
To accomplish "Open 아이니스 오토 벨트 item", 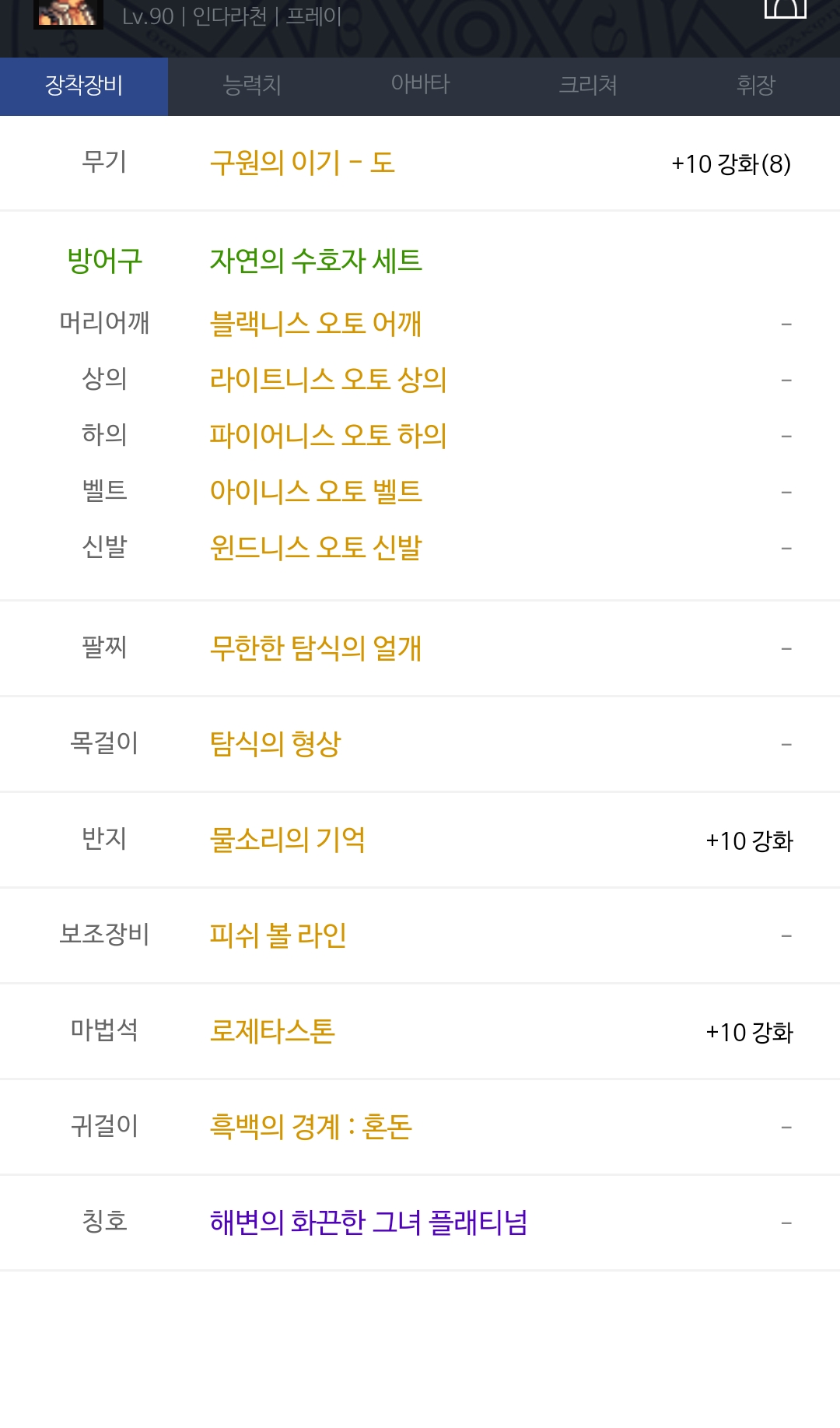I will pos(316,491).
